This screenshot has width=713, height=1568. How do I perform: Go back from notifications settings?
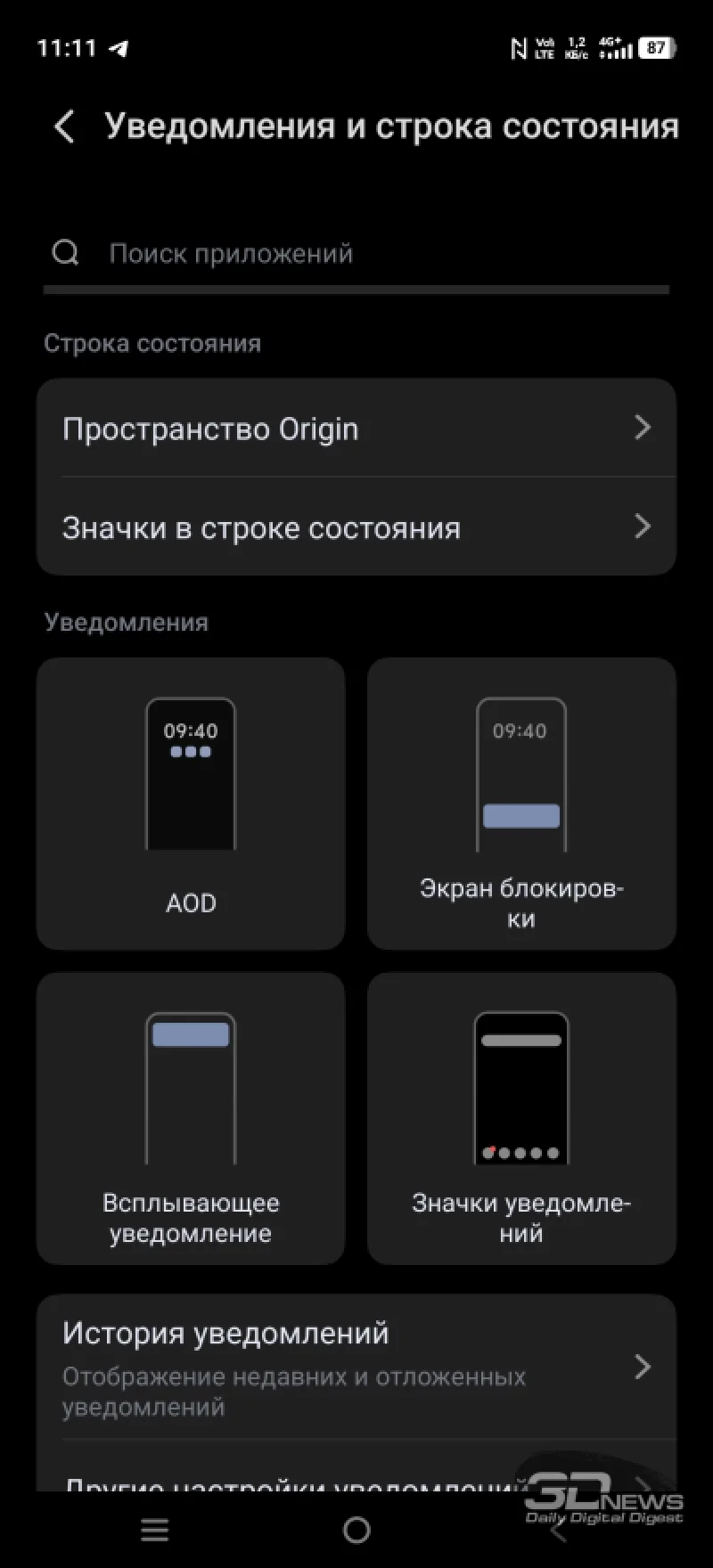64,127
